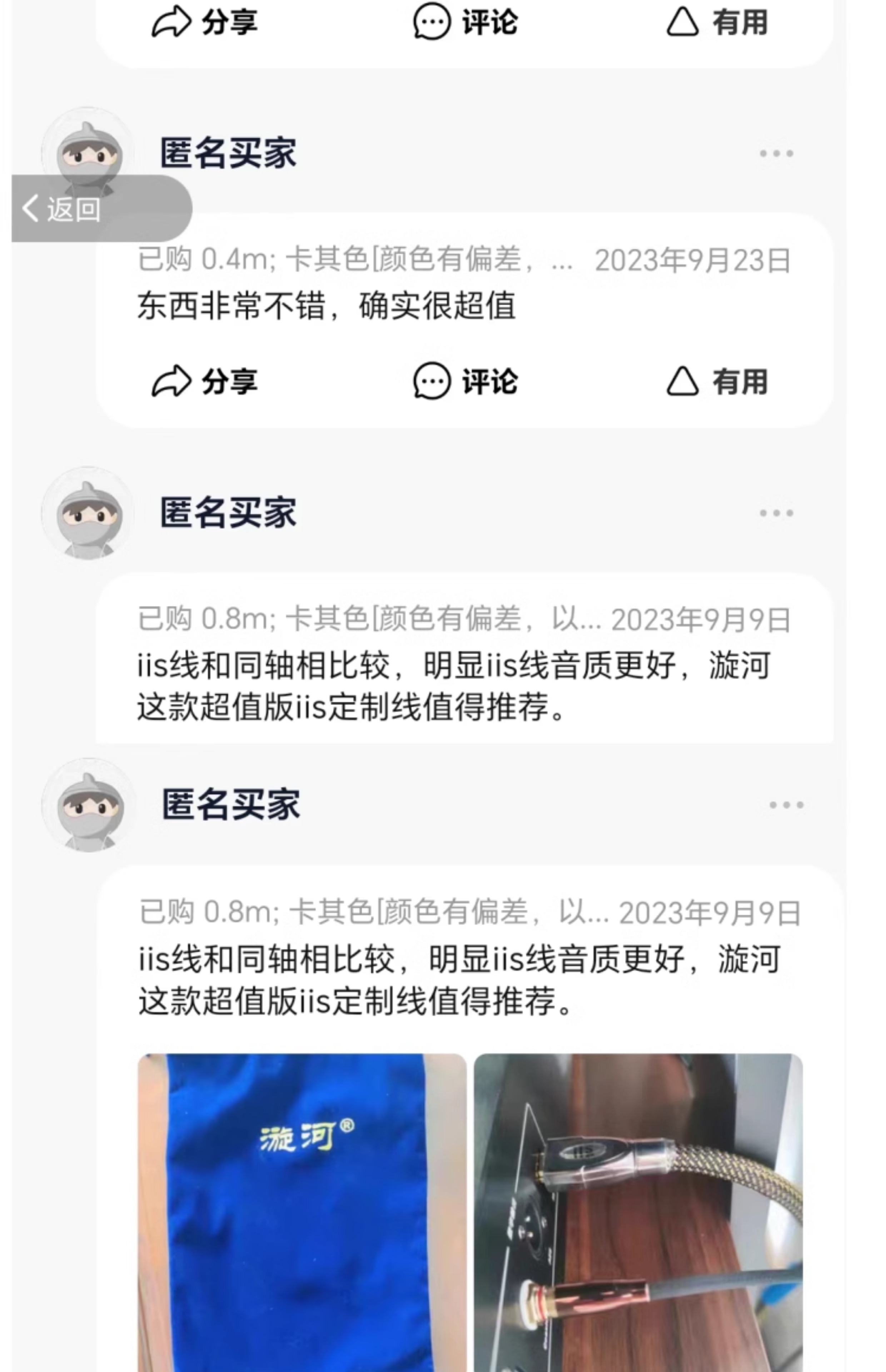Open the review photo of the plugged-in cable
Image resolution: width=886 pixels, height=1372 pixels.
[638, 1213]
